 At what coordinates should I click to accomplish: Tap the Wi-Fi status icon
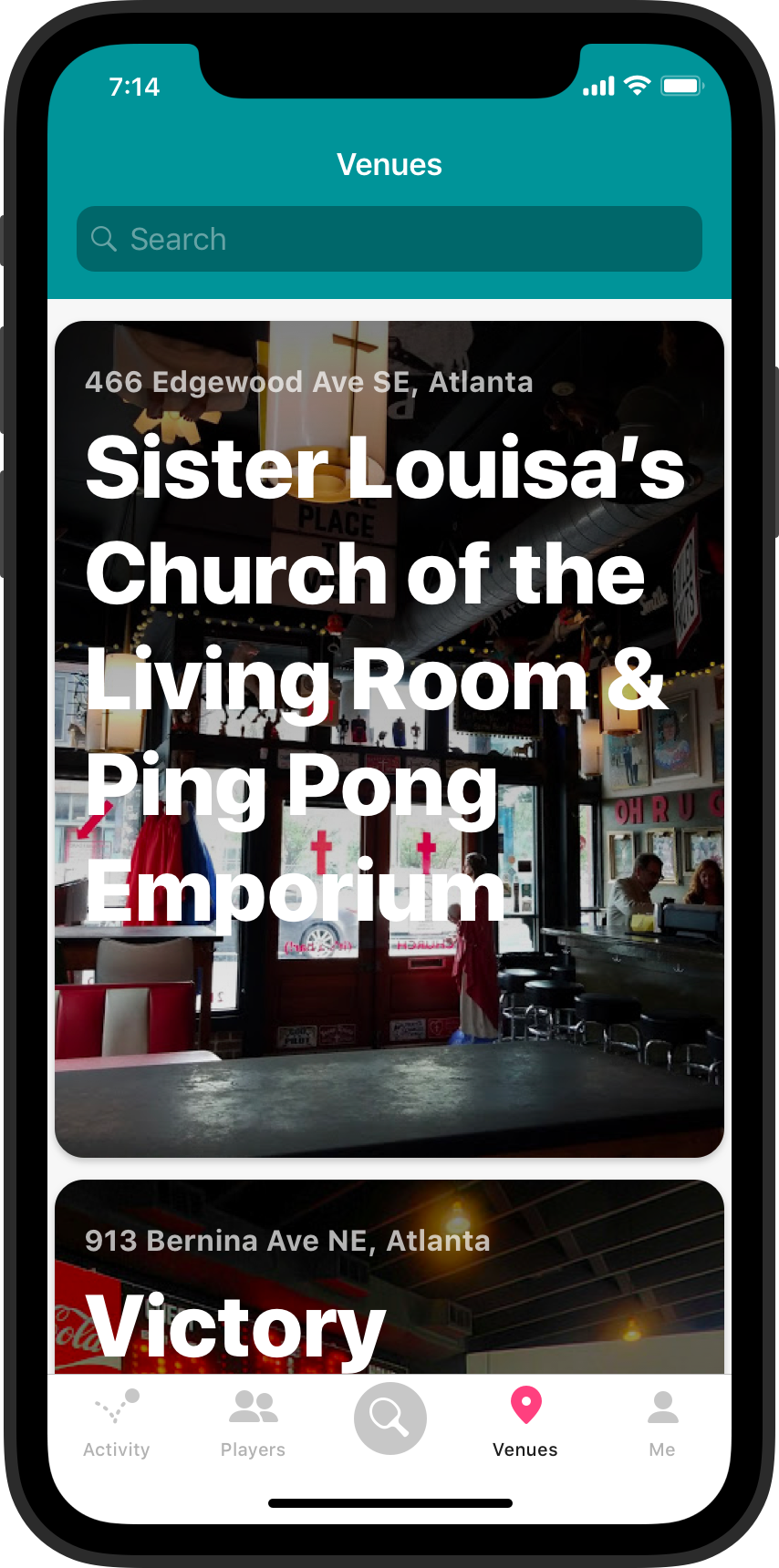coord(637,84)
